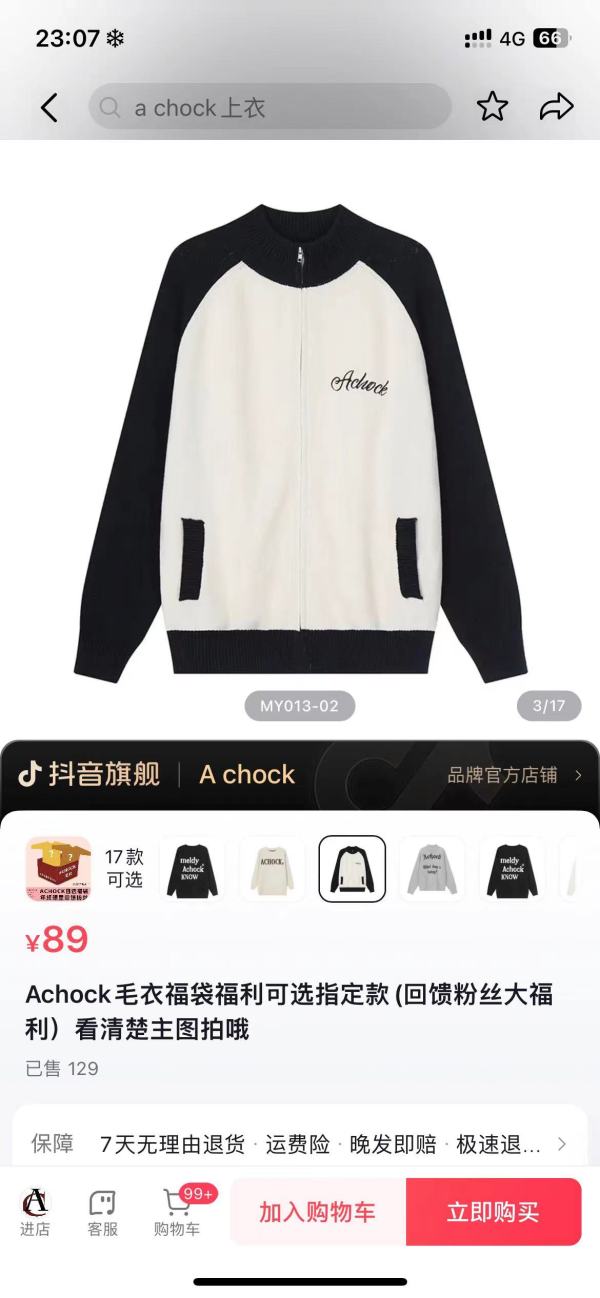Share this product listing
600x1298 pixels.
(x=556, y=107)
